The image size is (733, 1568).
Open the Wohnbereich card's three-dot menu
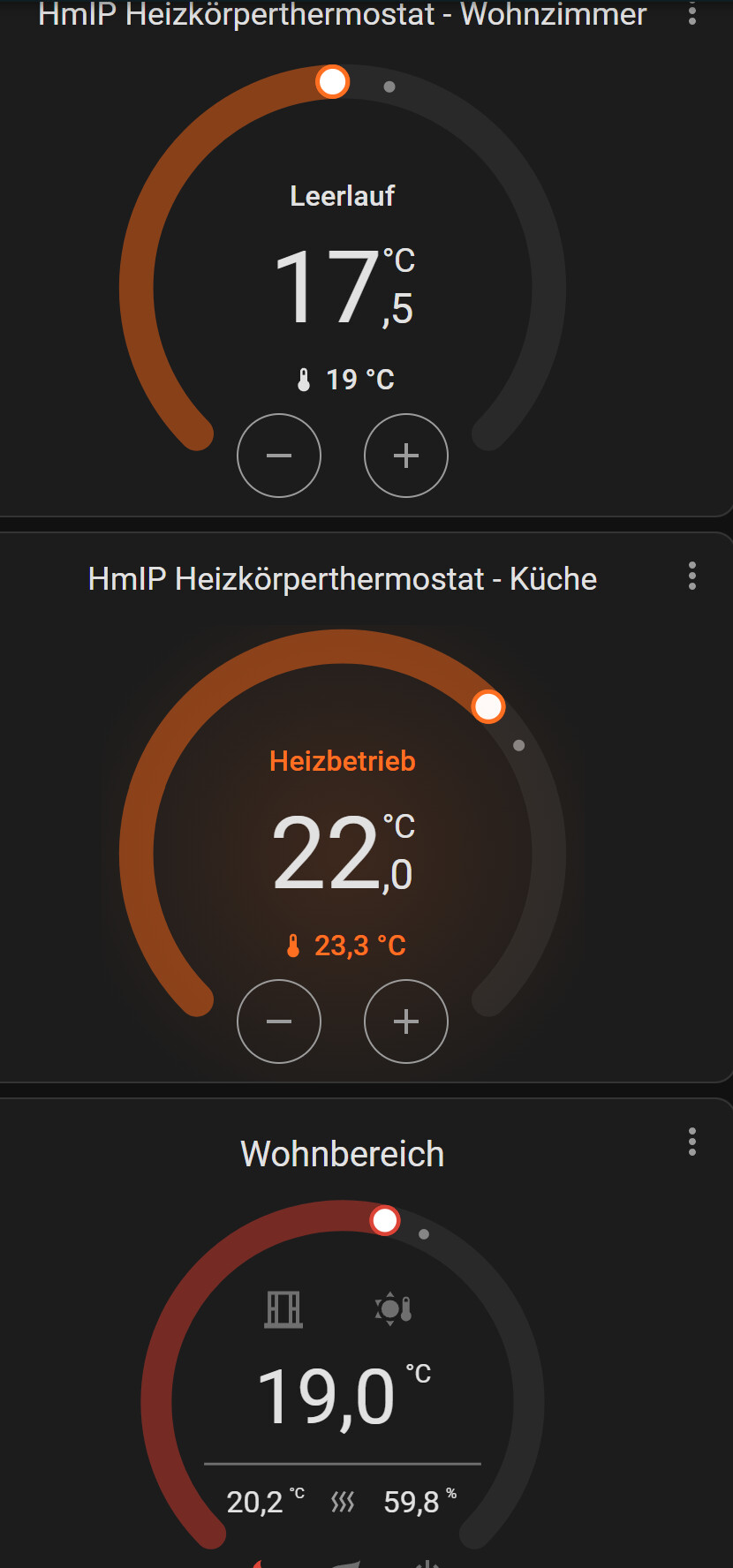coord(692,1142)
